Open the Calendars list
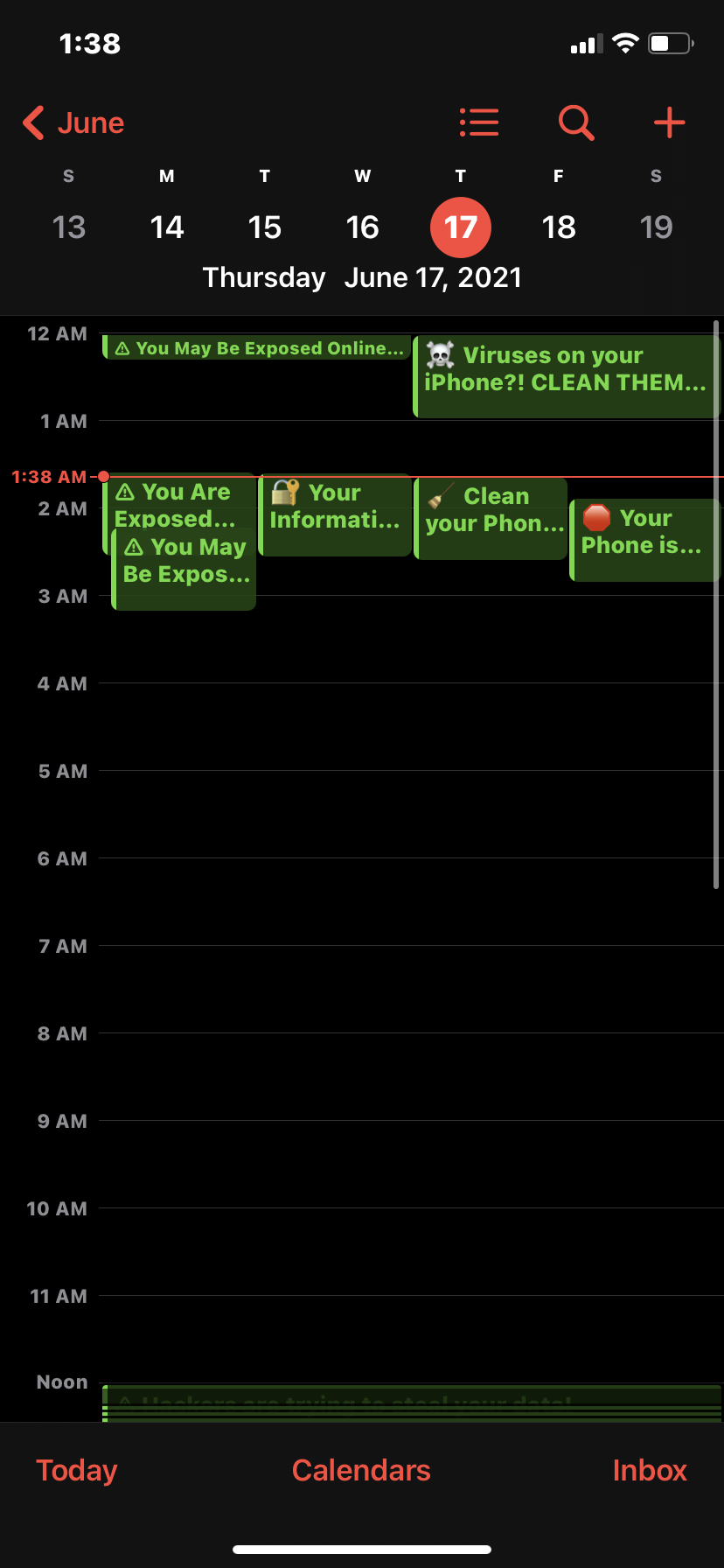Viewport: 724px width, 1568px height. pos(361,1470)
